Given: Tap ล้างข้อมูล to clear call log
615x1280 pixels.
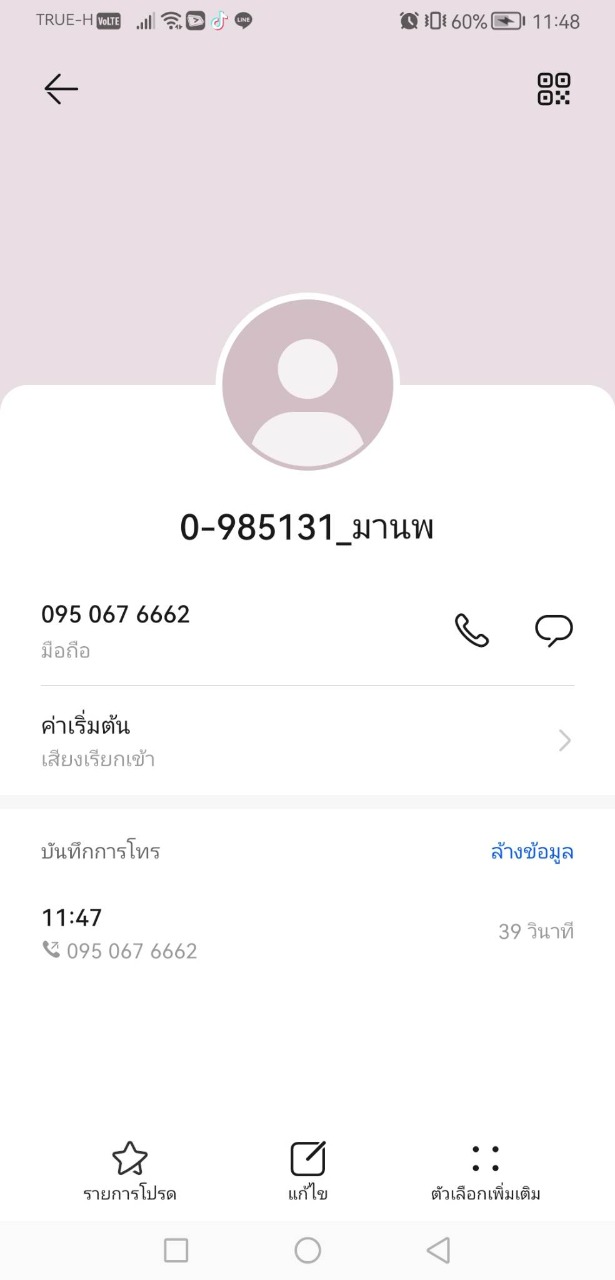Looking at the screenshot, I should [532, 852].
